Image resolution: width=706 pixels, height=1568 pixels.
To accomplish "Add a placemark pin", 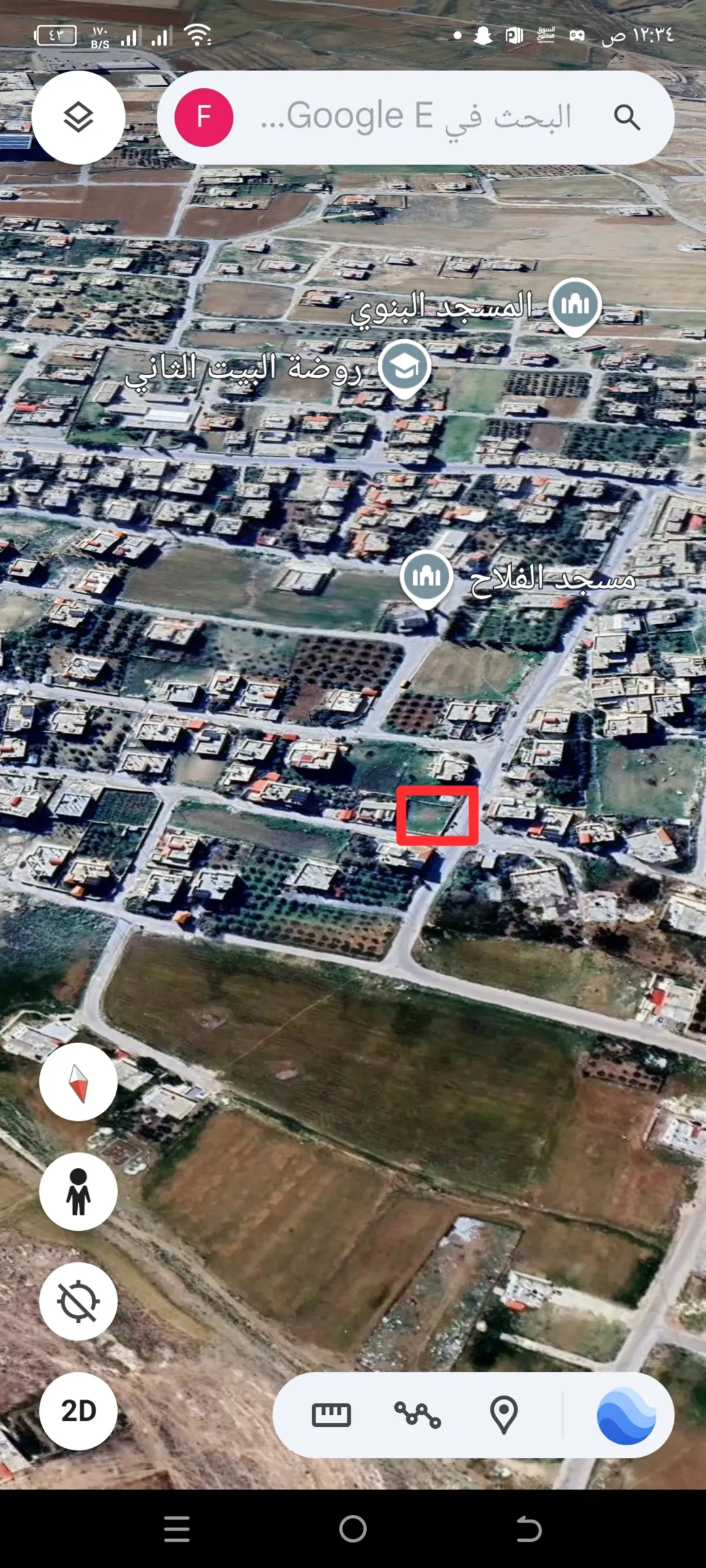I will [x=503, y=1415].
